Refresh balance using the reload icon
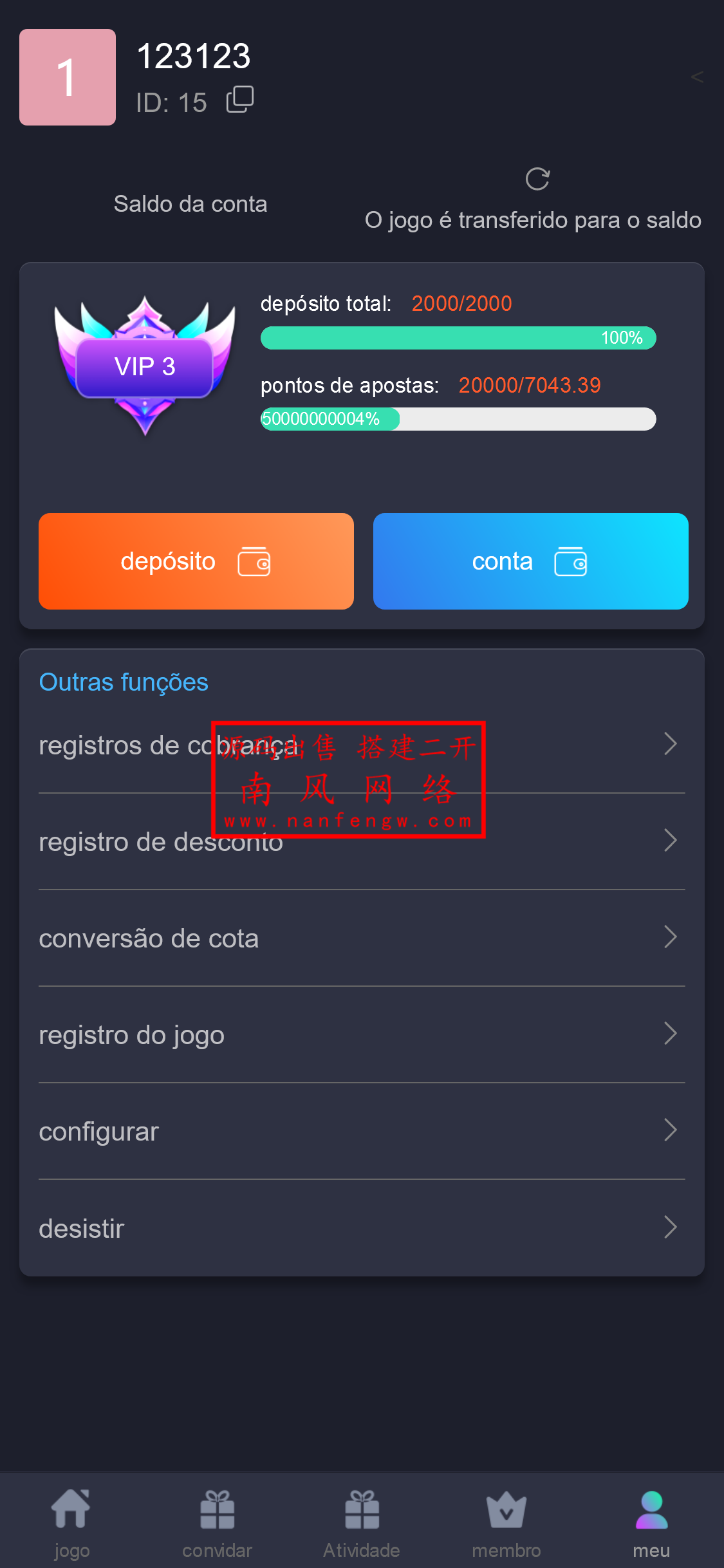The image size is (724, 1568). (538, 179)
